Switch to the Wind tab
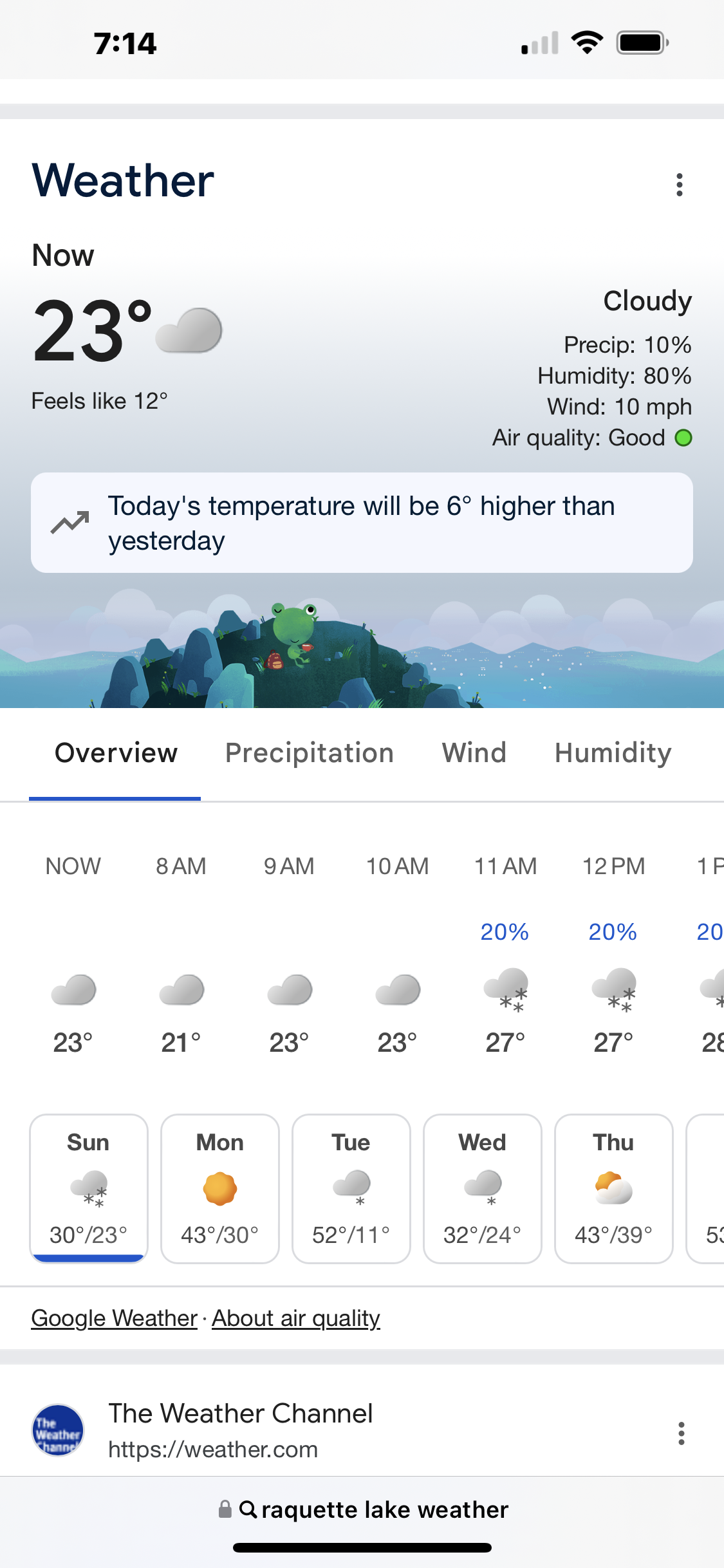This screenshot has width=724, height=1568. point(474,753)
